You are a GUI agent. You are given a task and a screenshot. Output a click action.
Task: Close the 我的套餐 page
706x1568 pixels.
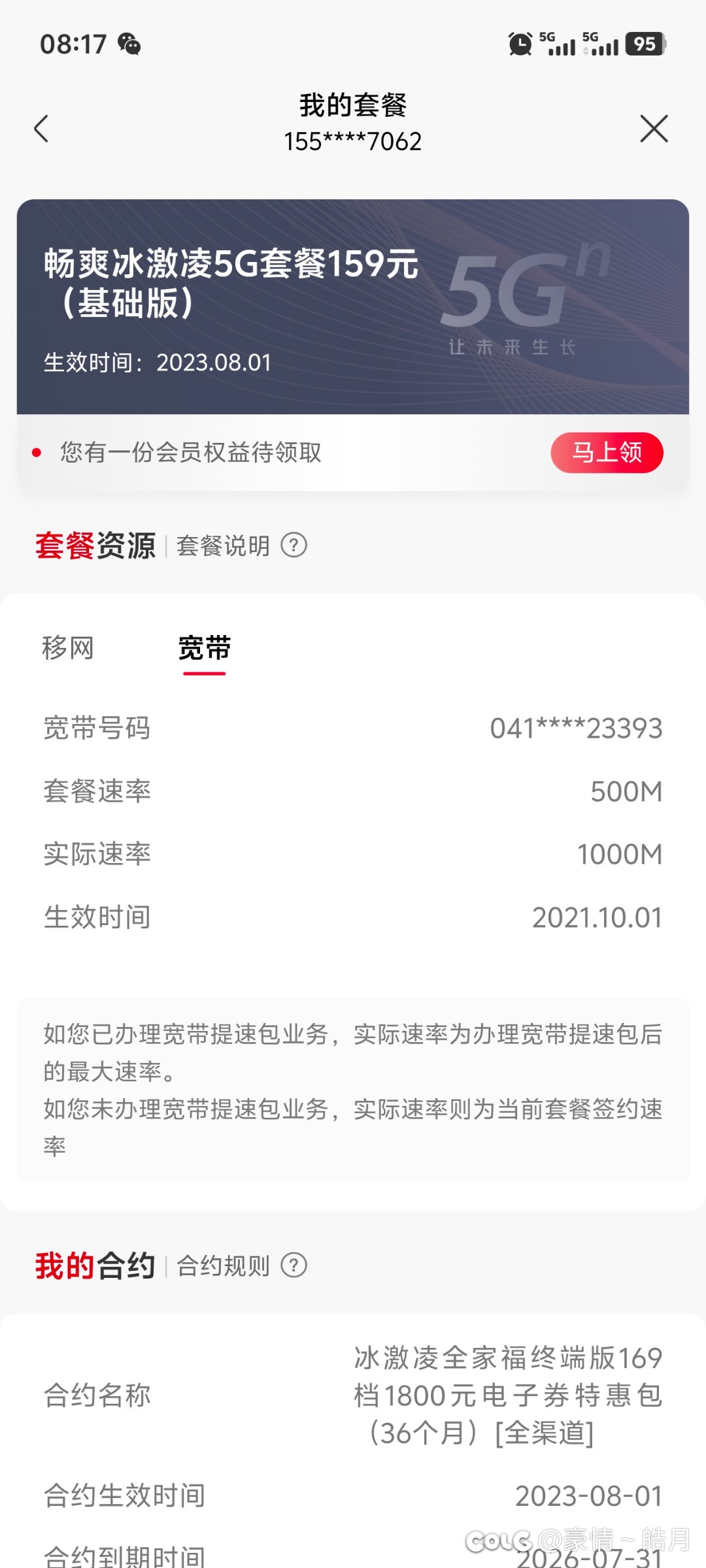[x=654, y=128]
